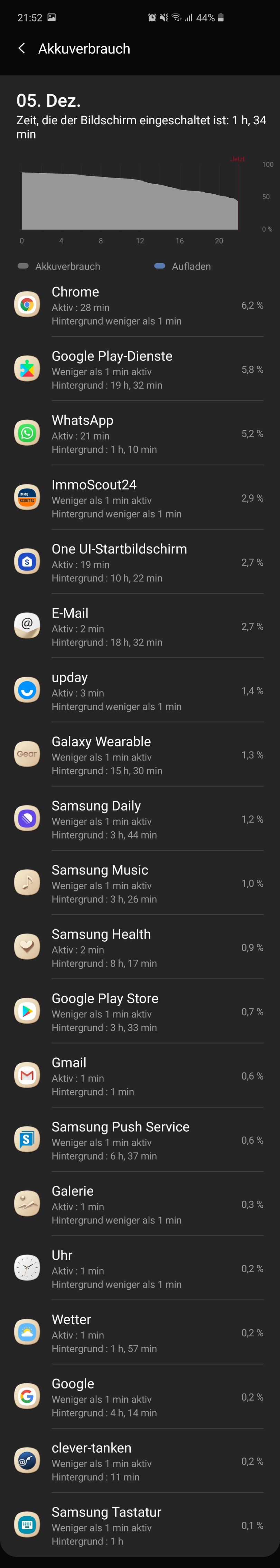Image resolution: width=280 pixels, height=1568 pixels.
Task: Select the ImmoScout24 entry
Action: 140,498
